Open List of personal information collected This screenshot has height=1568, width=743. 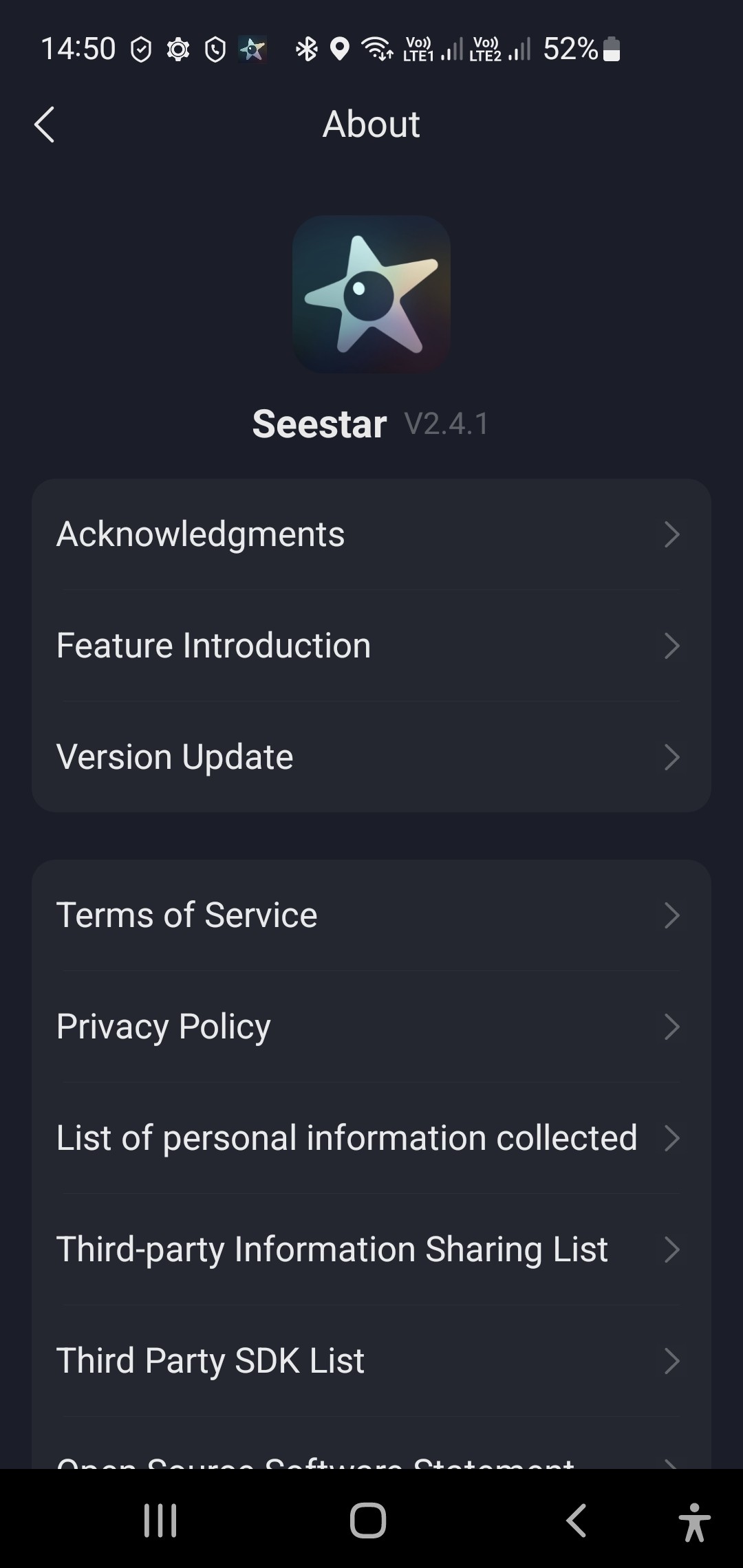point(371,1138)
